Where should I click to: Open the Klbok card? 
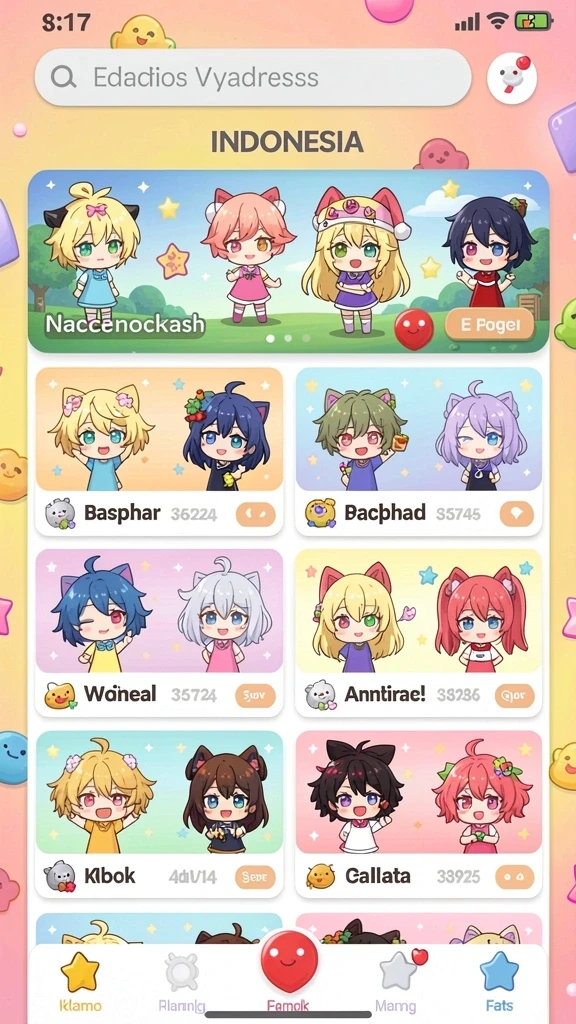pos(159,814)
